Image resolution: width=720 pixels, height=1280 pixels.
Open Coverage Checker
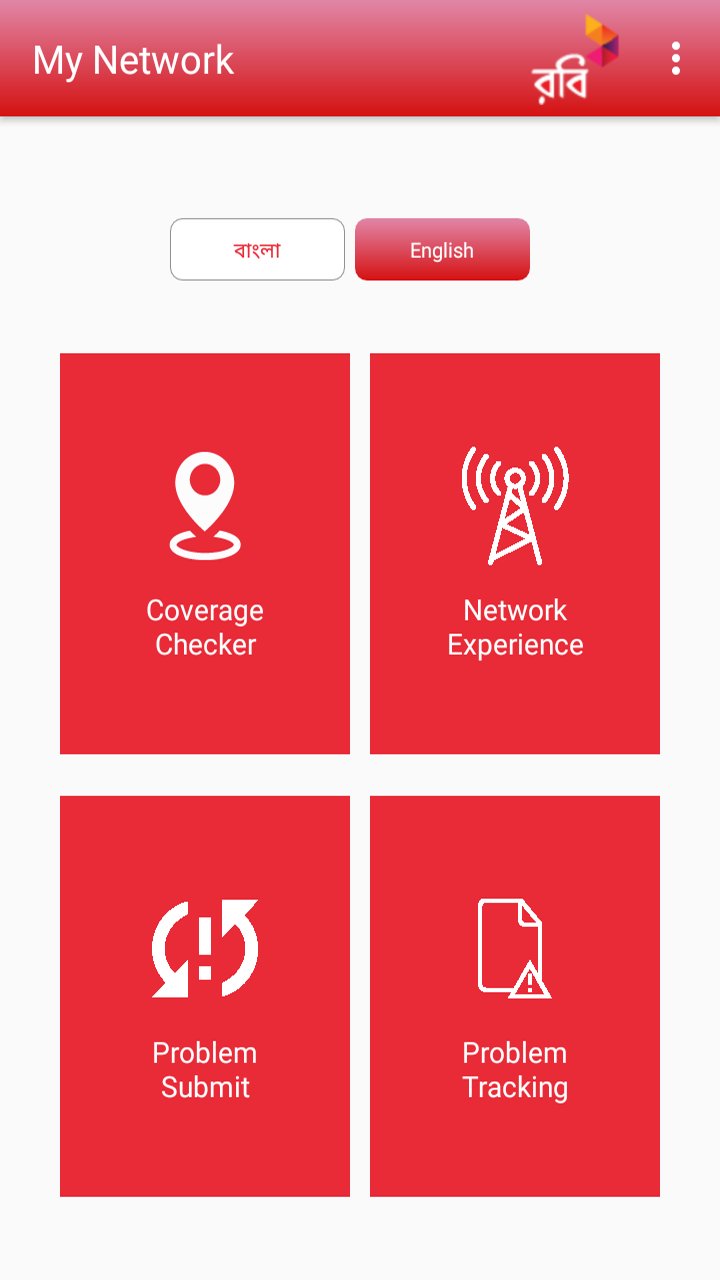point(205,553)
